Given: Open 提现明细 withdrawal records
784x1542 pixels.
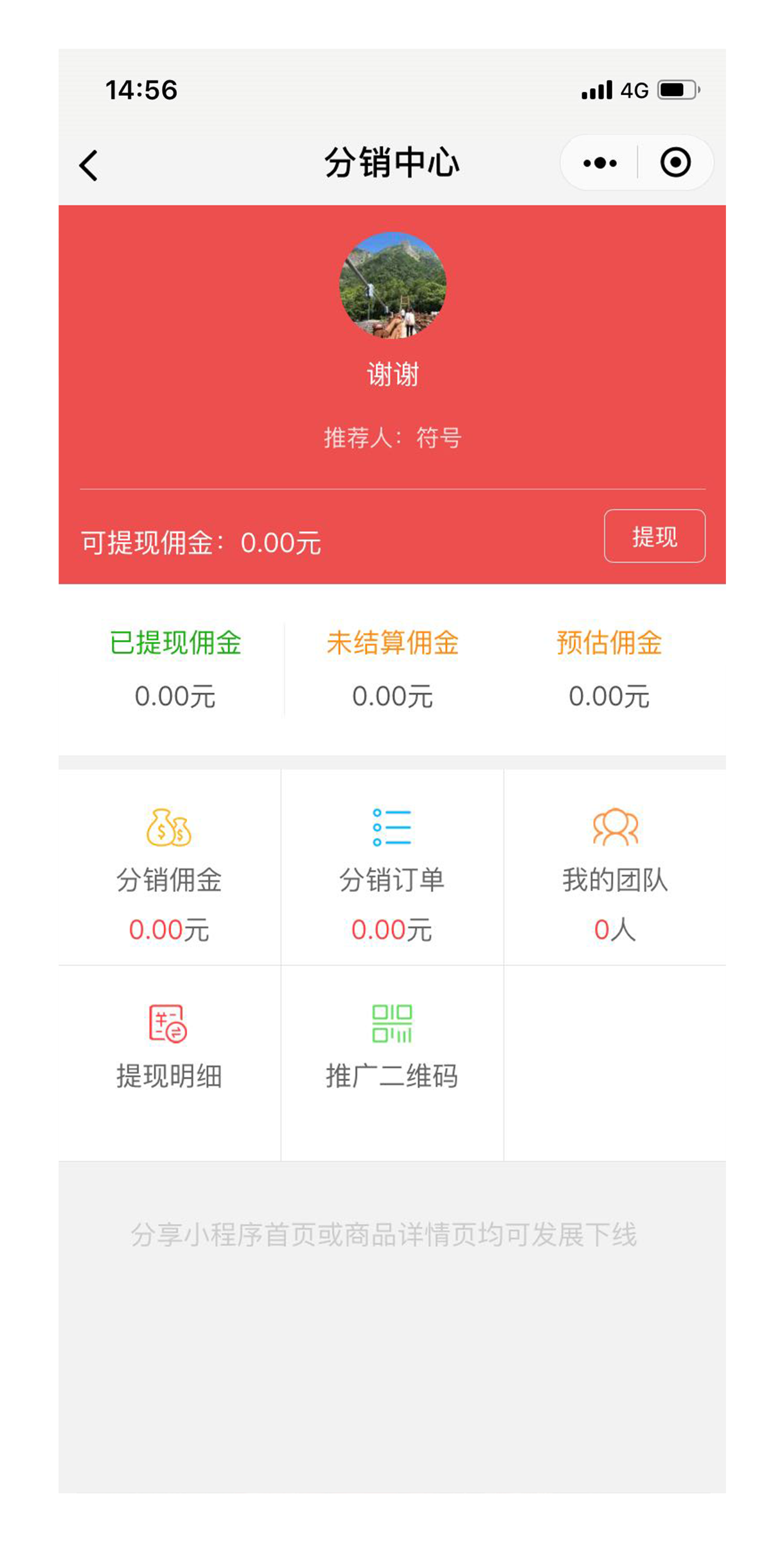Looking at the screenshot, I should 169,1047.
